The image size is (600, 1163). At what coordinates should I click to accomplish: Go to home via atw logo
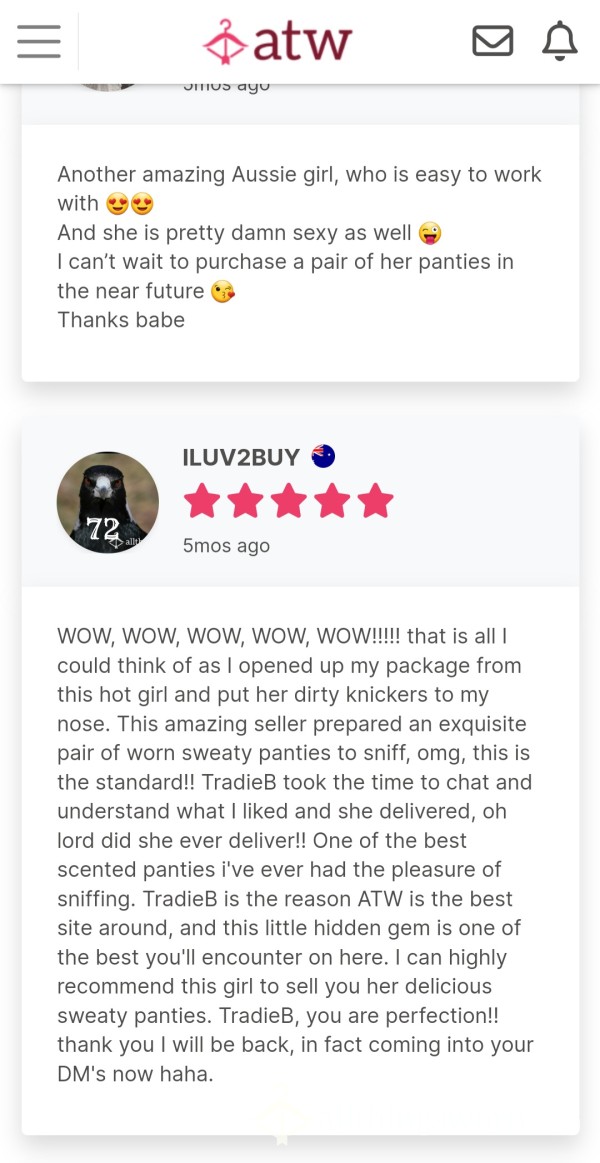pyautogui.click(x=277, y=42)
